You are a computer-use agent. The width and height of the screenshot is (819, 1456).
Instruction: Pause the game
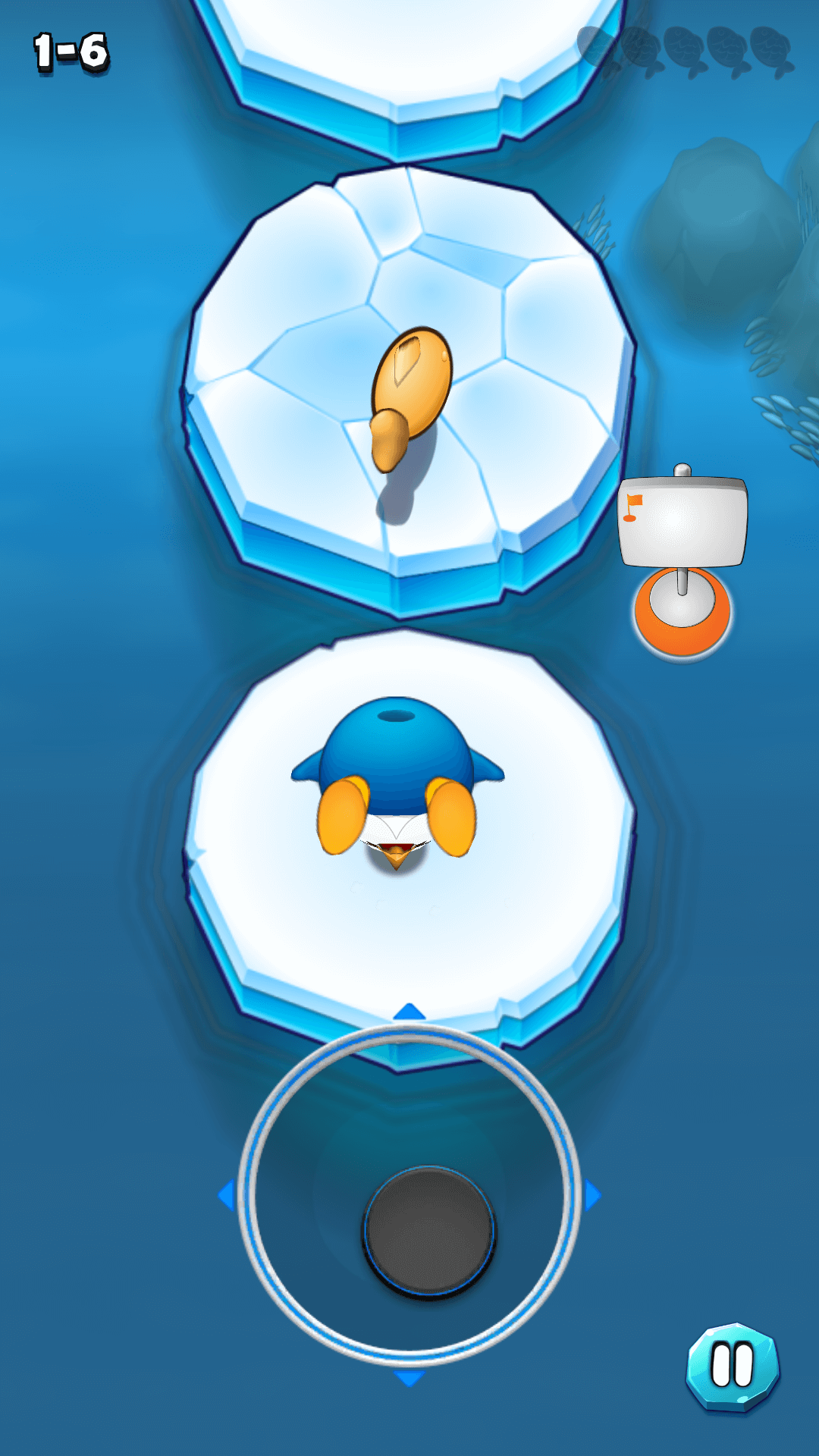[733, 1367]
